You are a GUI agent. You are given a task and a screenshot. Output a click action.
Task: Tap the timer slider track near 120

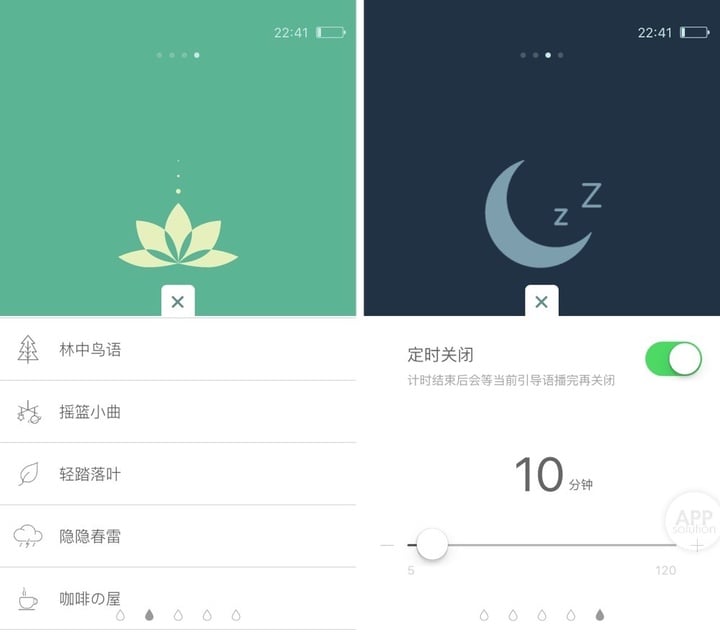(660, 545)
